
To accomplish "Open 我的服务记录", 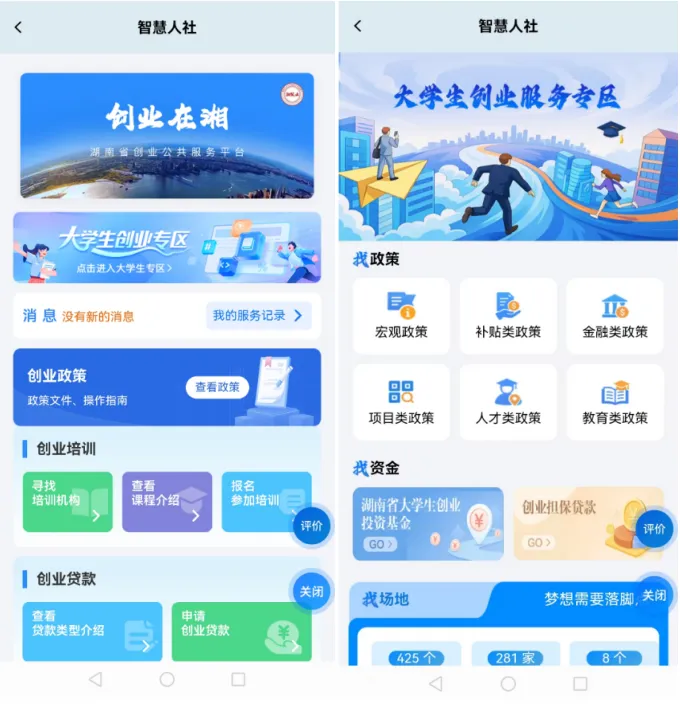I will pyautogui.click(x=258, y=316).
